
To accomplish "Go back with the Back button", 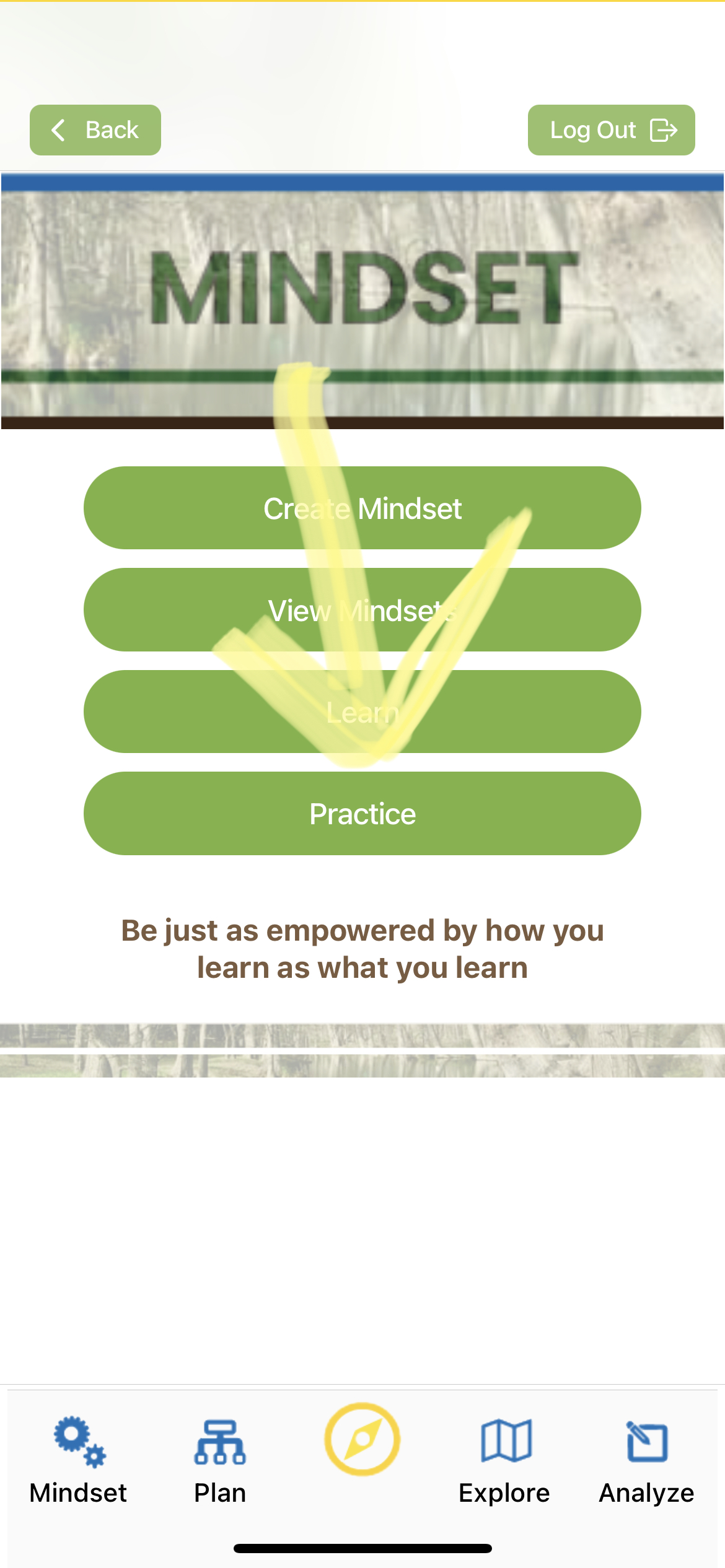I will pyautogui.click(x=95, y=130).
